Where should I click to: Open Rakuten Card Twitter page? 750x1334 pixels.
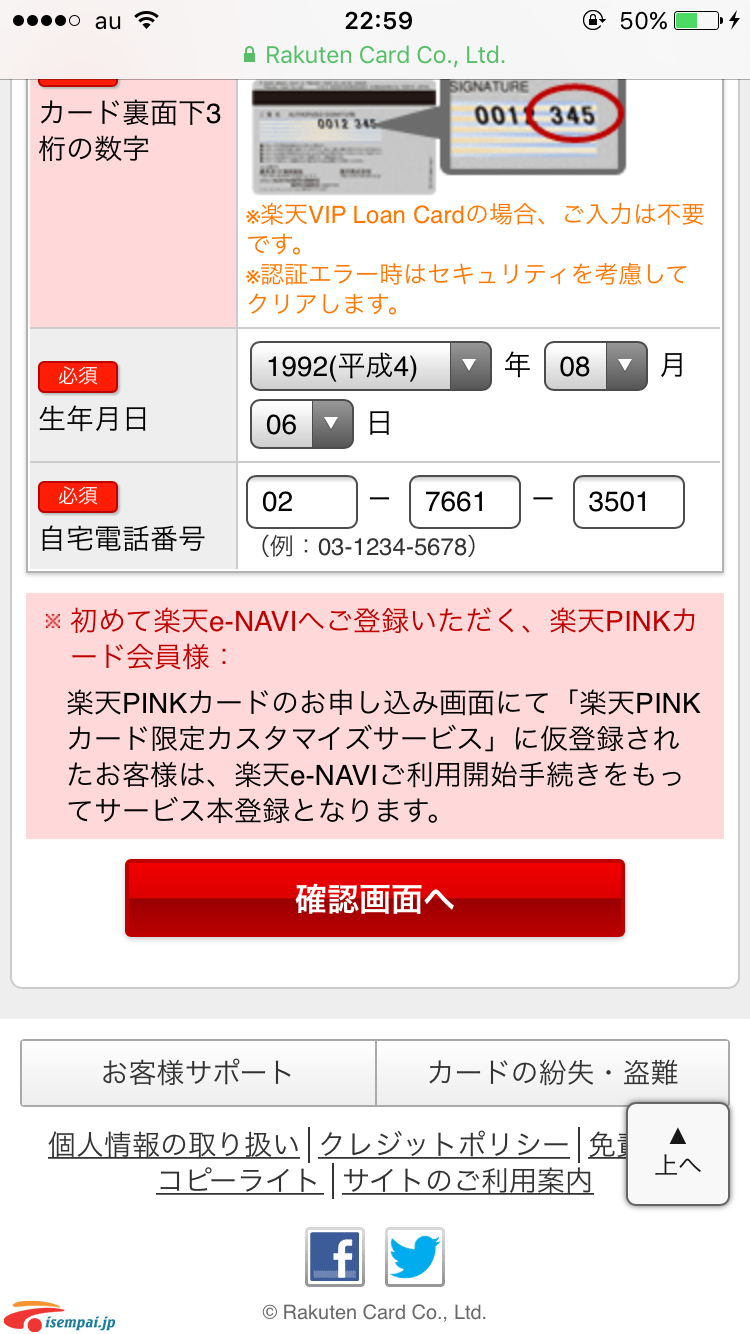(415, 1257)
